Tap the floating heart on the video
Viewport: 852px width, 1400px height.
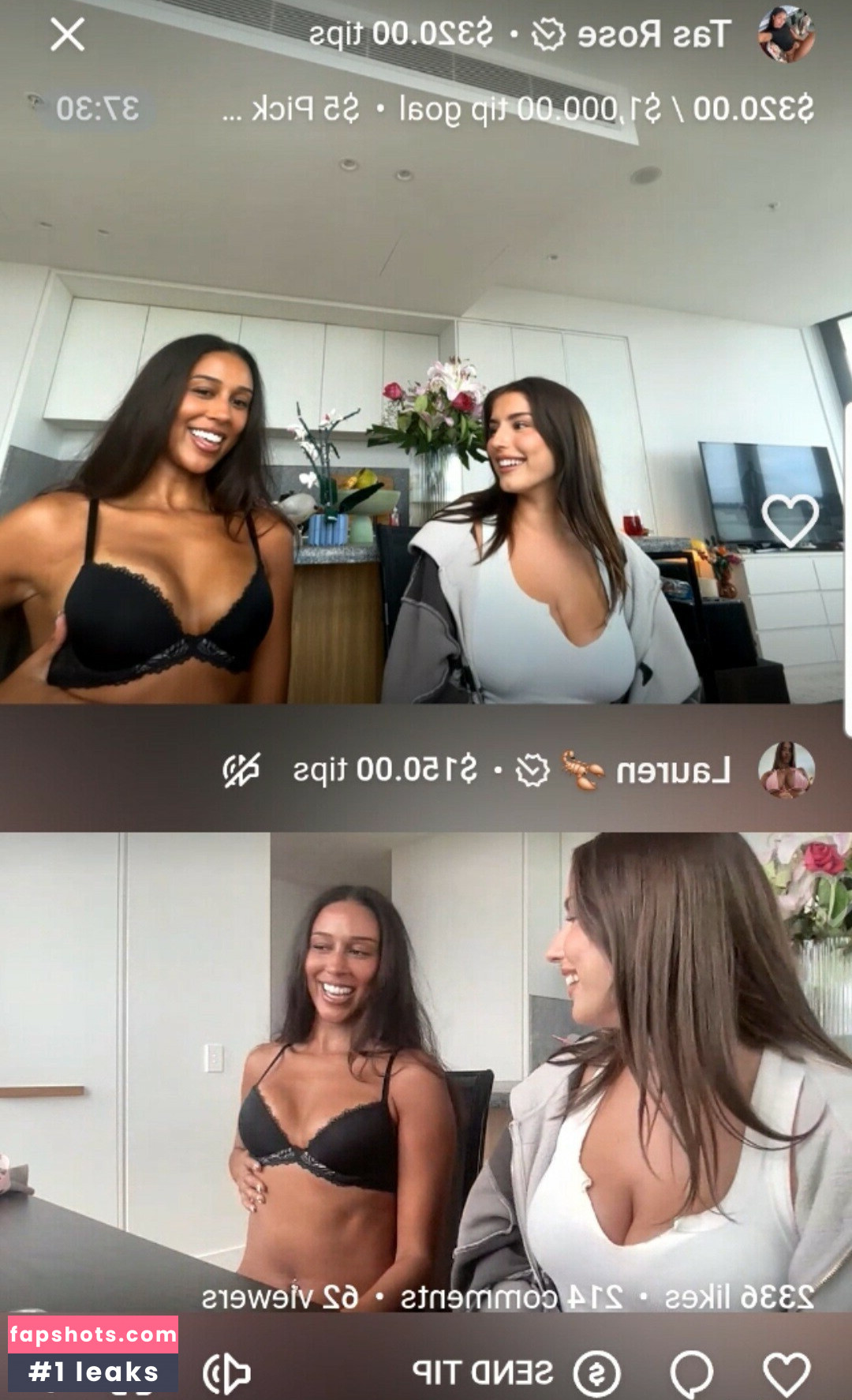click(x=790, y=521)
